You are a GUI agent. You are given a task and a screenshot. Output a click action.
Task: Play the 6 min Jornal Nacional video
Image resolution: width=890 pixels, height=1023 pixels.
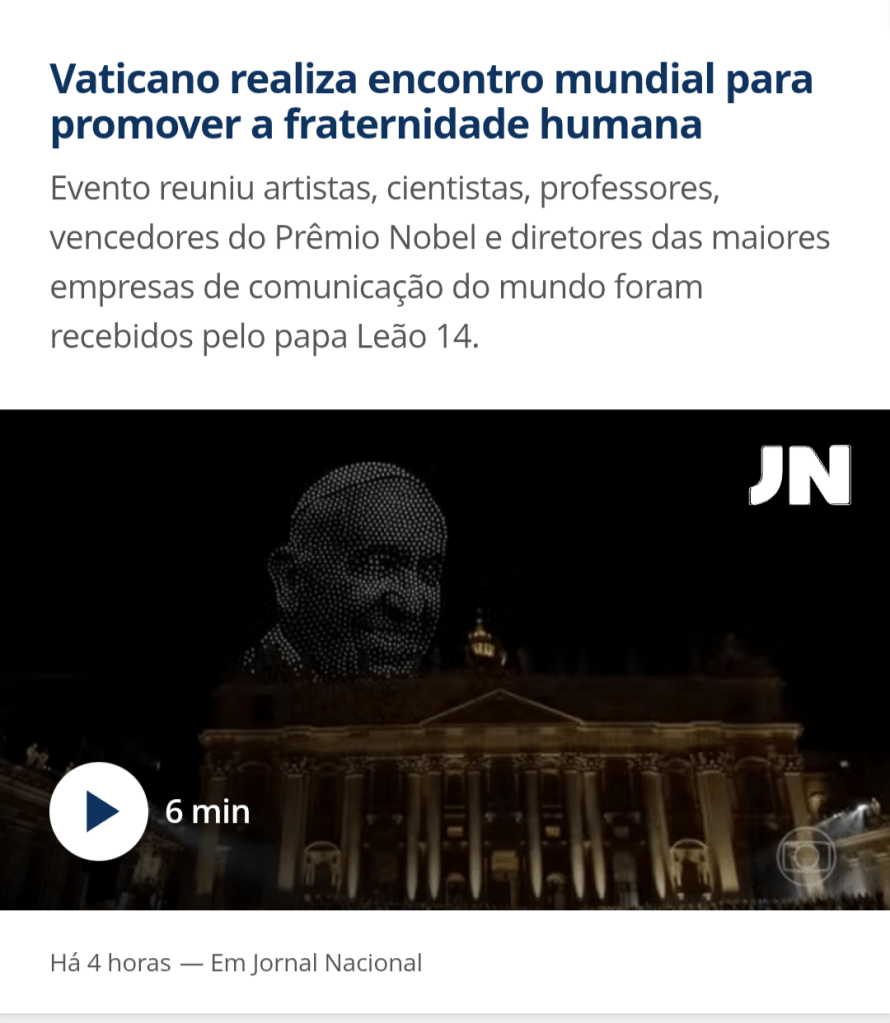tap(98, 811)
